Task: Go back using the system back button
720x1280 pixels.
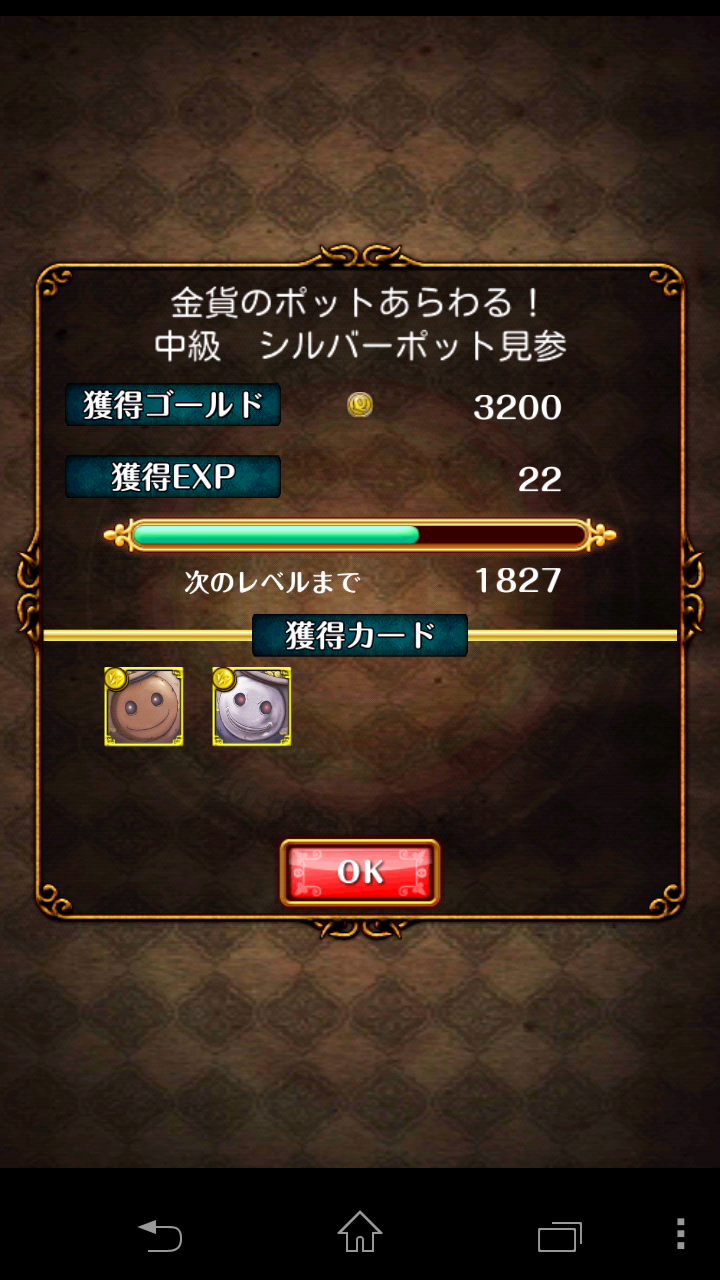Action: point(160,1235)
